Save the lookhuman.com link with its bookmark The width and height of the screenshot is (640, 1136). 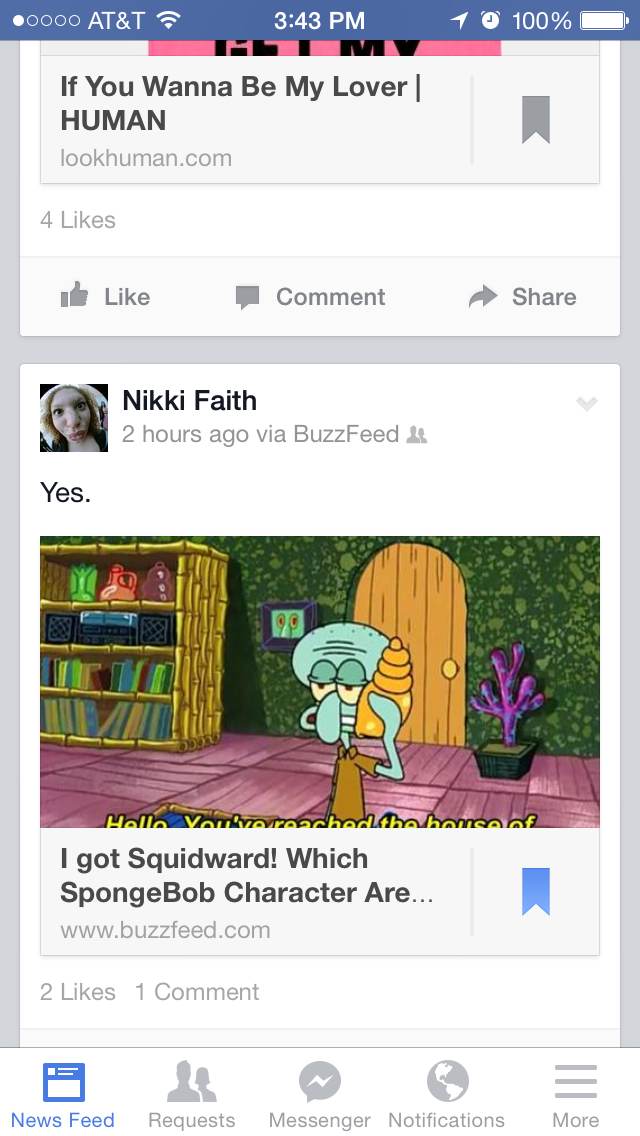536,120
